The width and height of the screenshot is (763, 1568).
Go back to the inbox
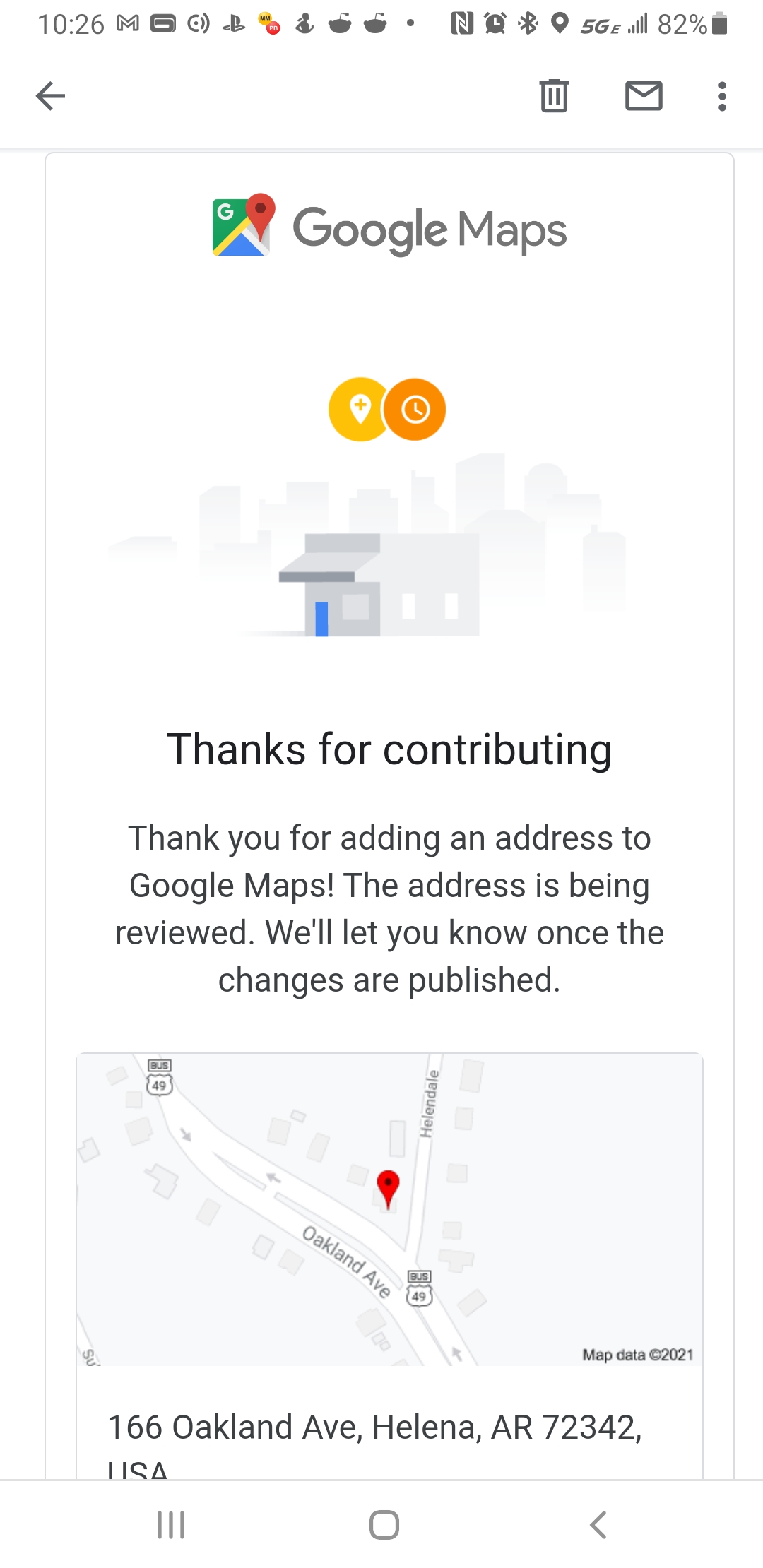pyautogui.click(x=50, y=96)
